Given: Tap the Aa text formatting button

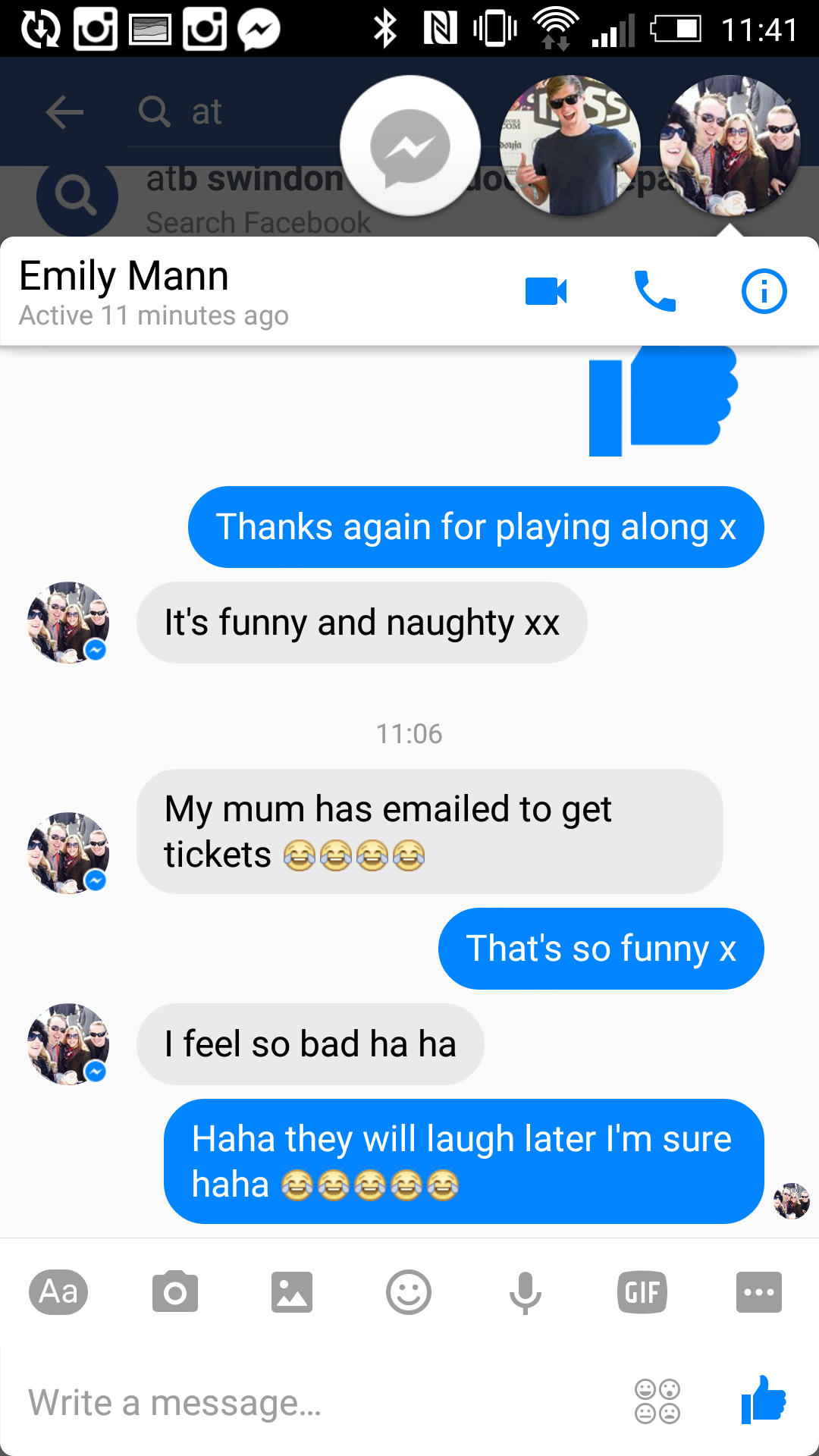Looking at the screenshot, I should [58, 1292].
